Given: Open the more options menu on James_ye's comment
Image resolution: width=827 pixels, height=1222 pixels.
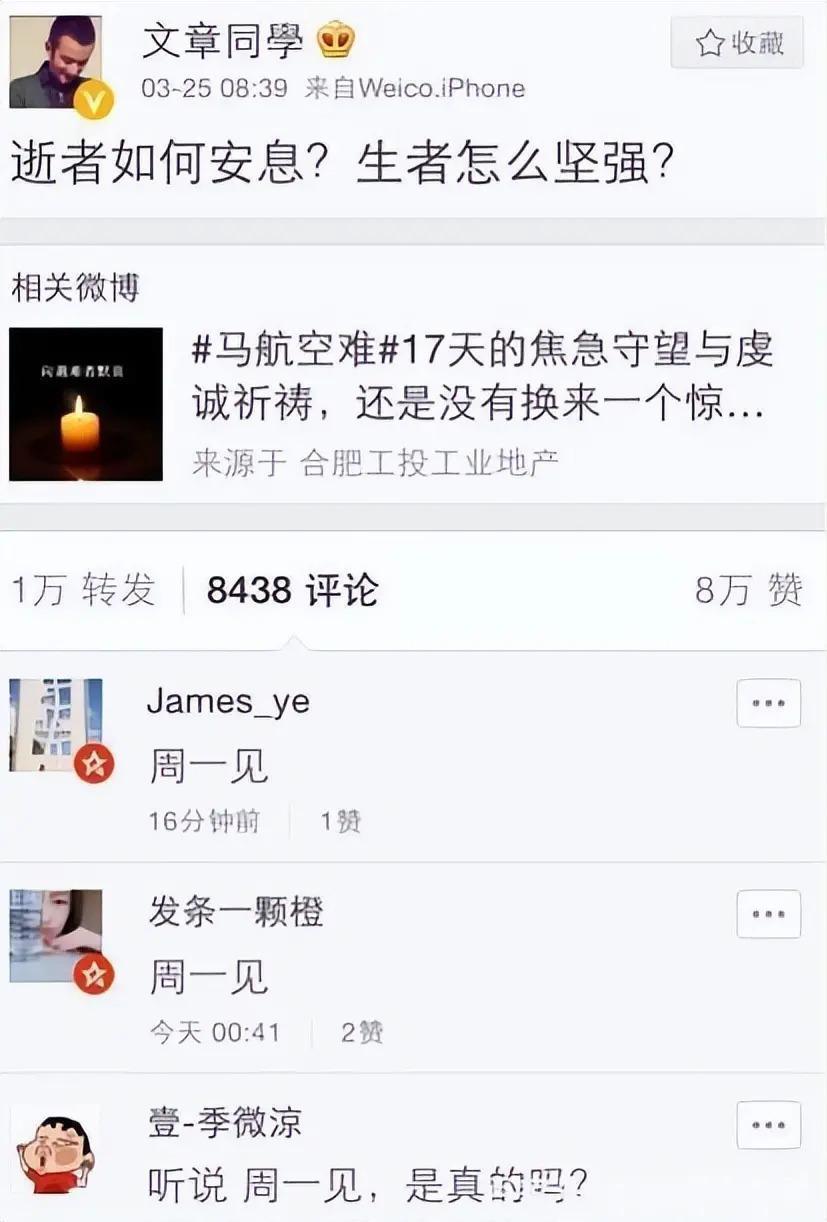Looking at the screenshot, I should [767, 703].
